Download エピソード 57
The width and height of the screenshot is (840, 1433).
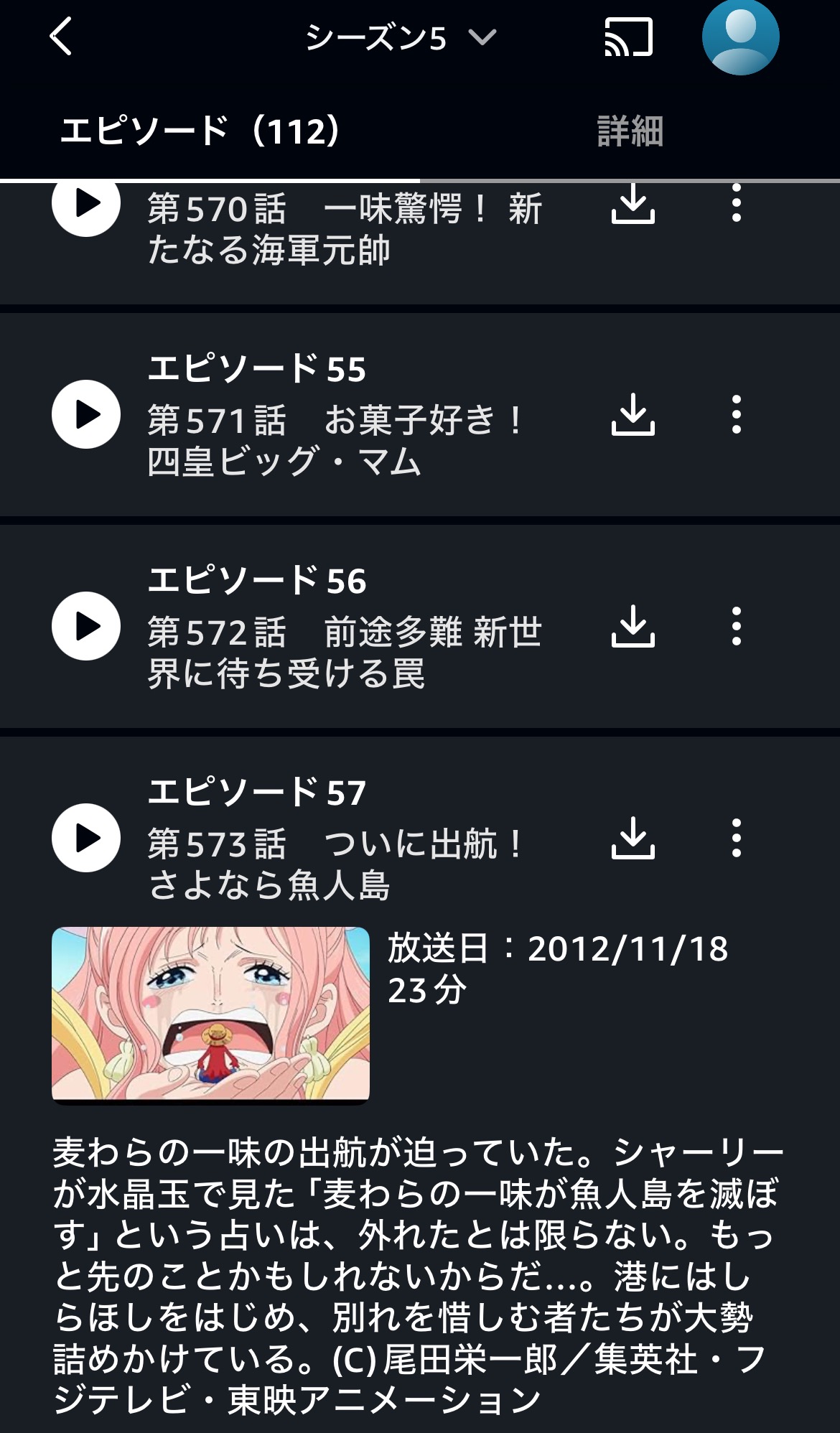633,838
